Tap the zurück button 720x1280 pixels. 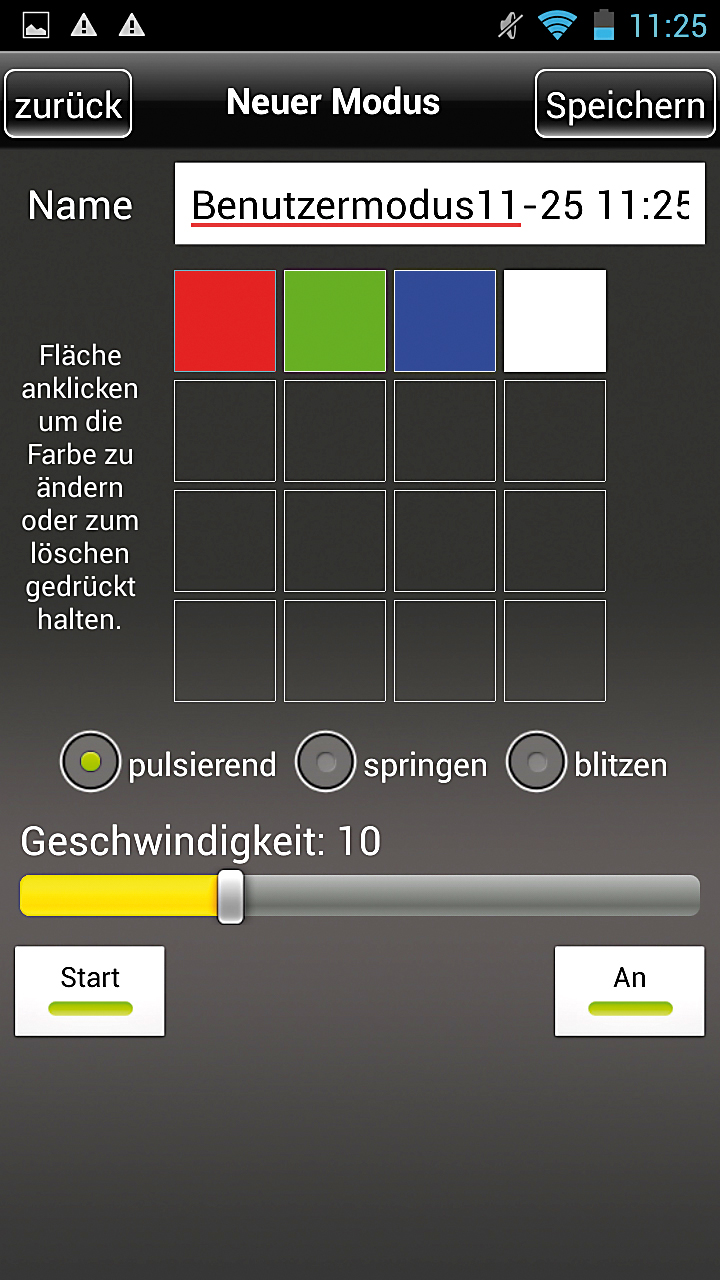pyautogui.click(x=68, y=104)
